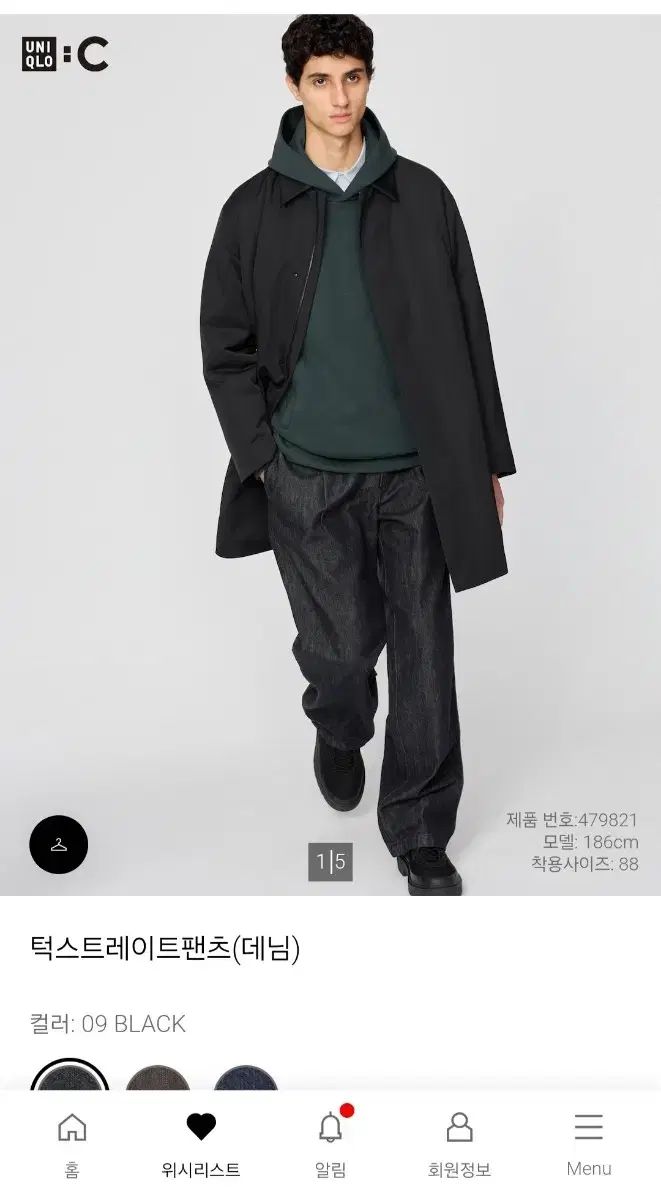The image size is (661, 1200).
Task: Switch to the 회원정보 tab
Action: [459, 1144]
